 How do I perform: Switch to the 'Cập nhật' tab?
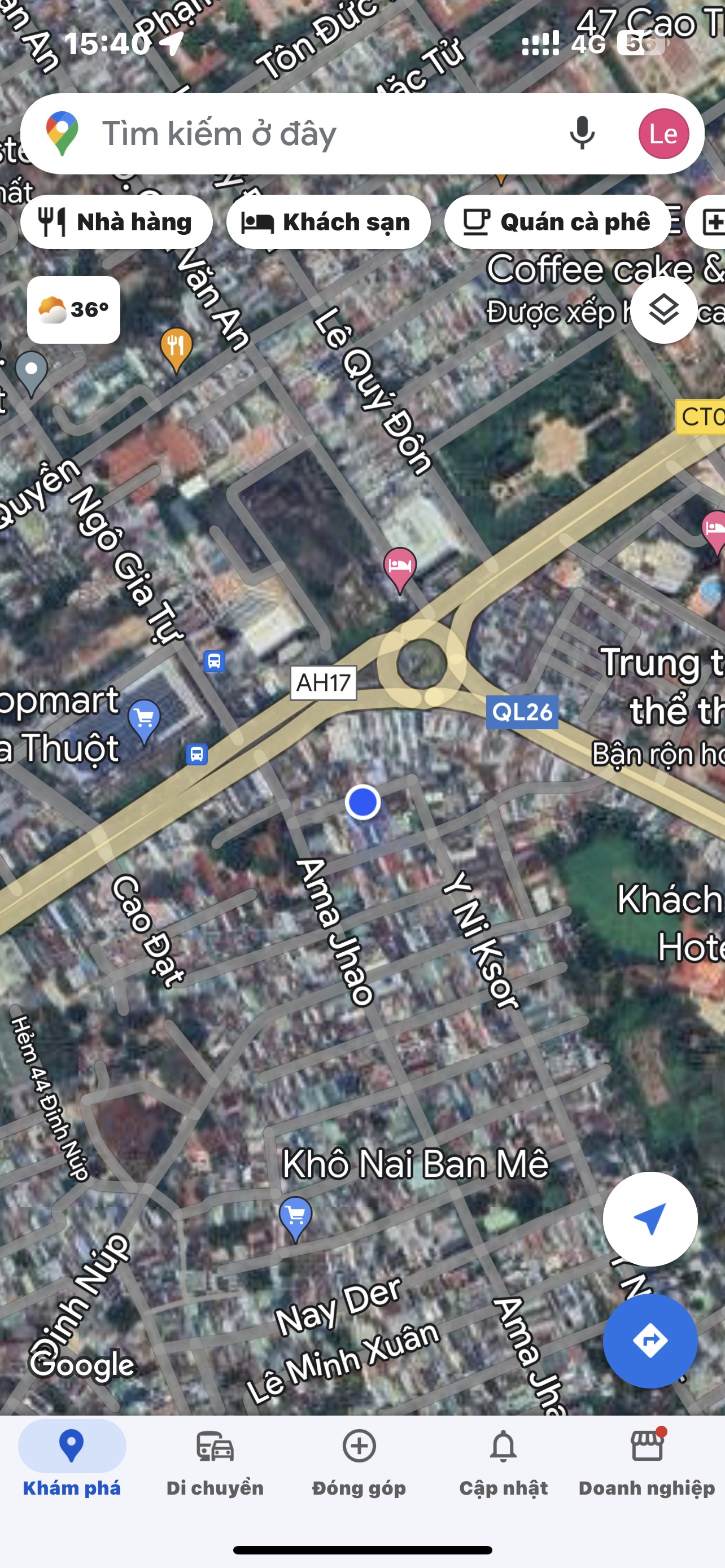[x=504, y=1462]
